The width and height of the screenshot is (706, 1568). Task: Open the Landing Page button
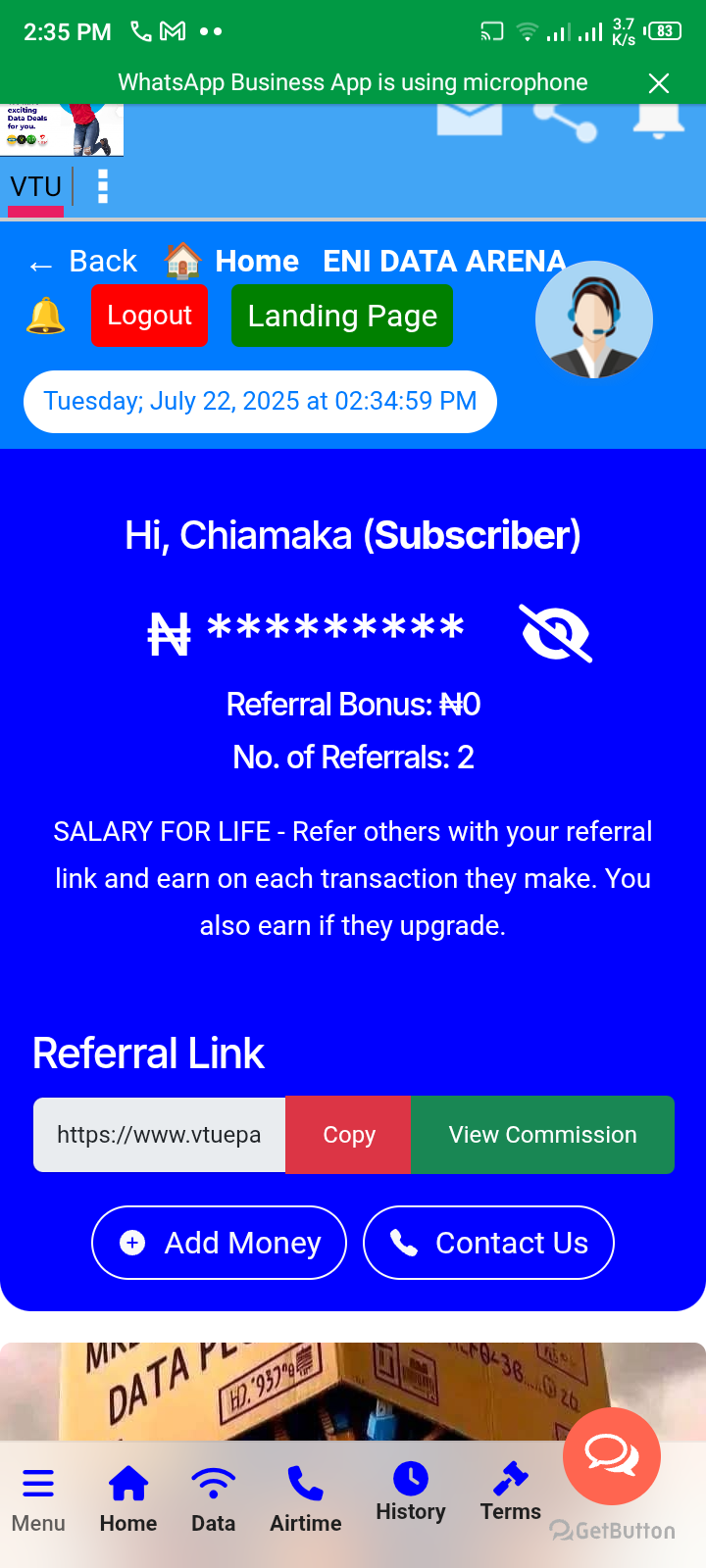point(342,316)
